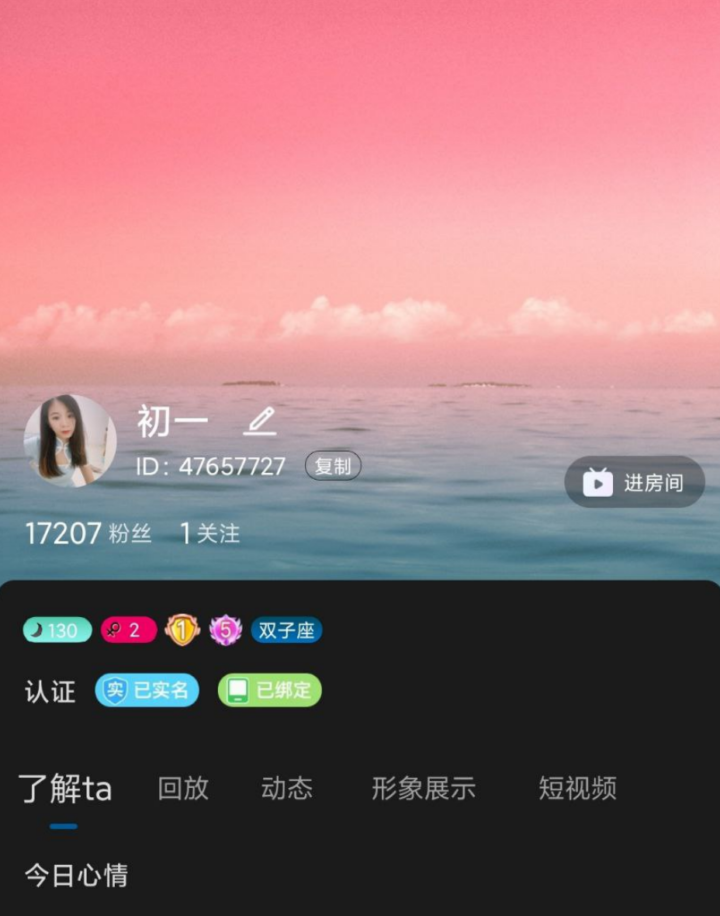Viewport: 720px width, 916px height.
Task: Copy the user ID with 复制
Action: (x=333, y=466)
